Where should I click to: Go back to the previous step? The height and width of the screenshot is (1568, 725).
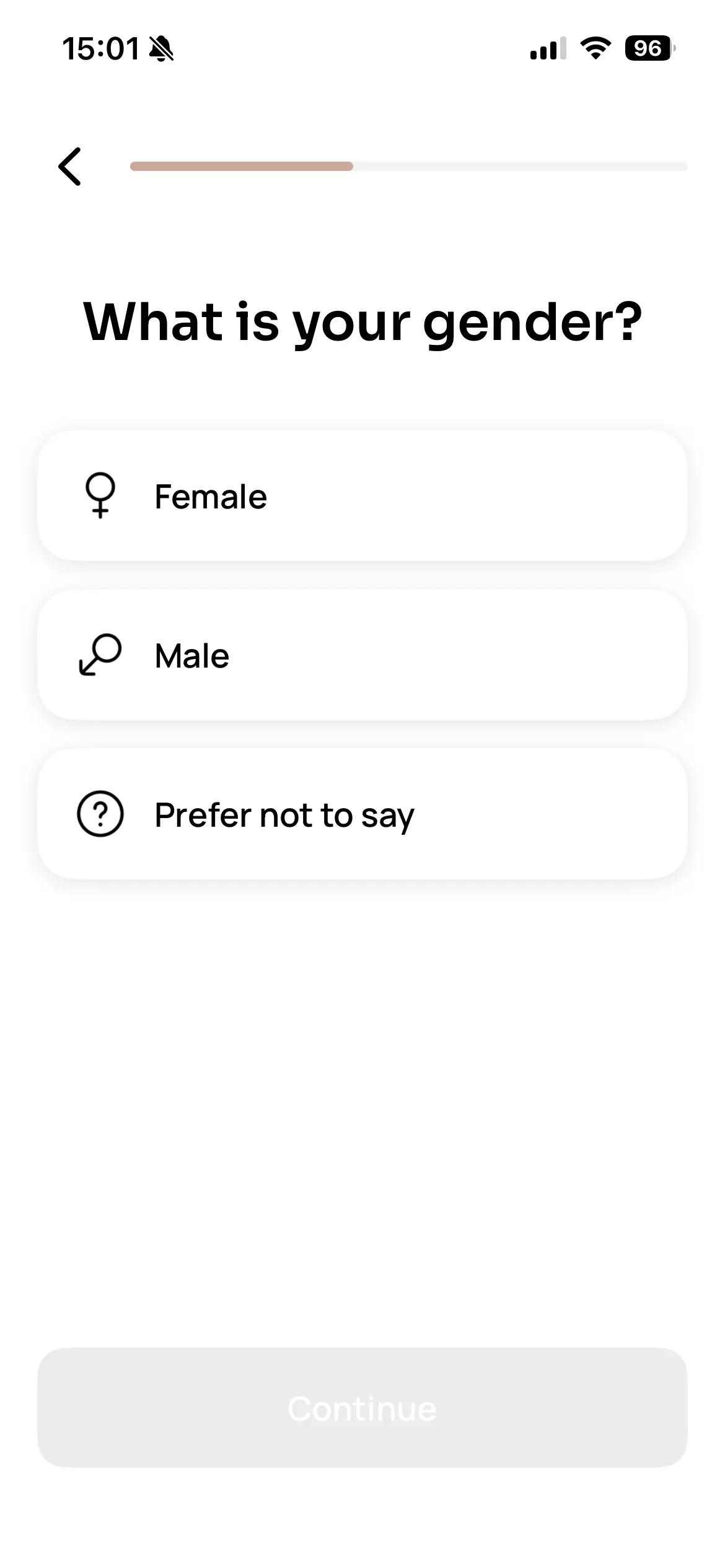pos(69,166)
